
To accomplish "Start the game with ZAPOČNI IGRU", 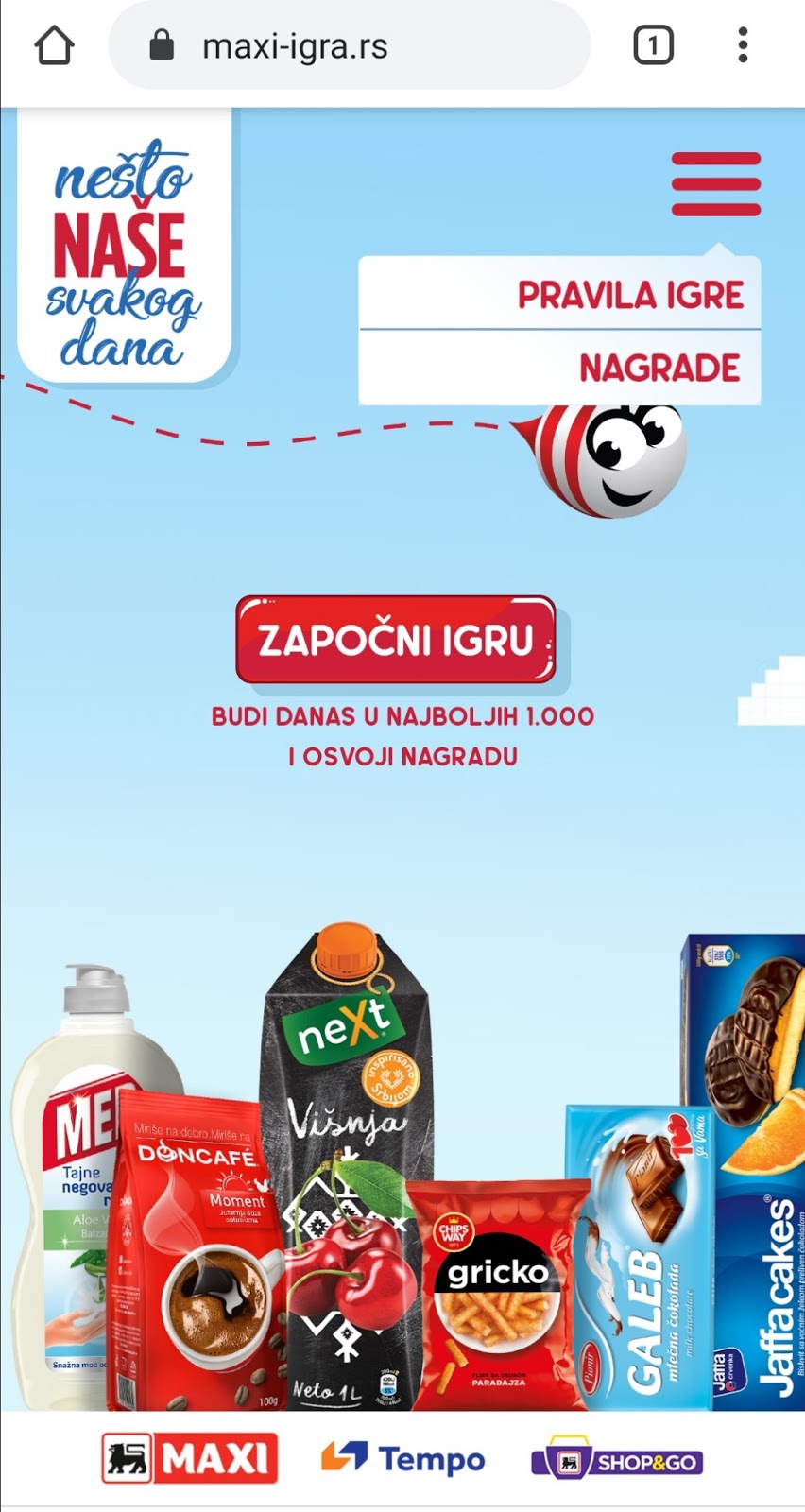I will 396,640.
